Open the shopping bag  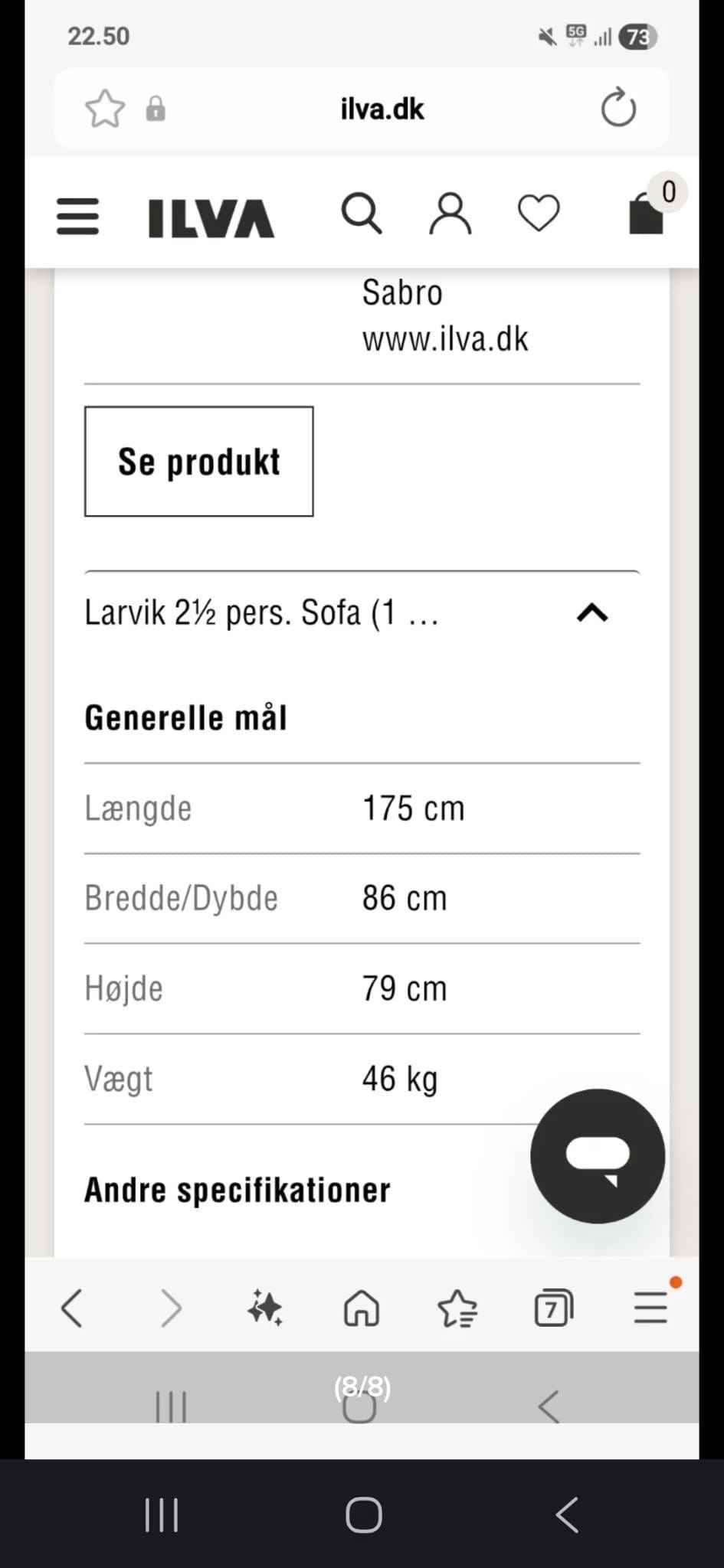[x=646, y=213]
